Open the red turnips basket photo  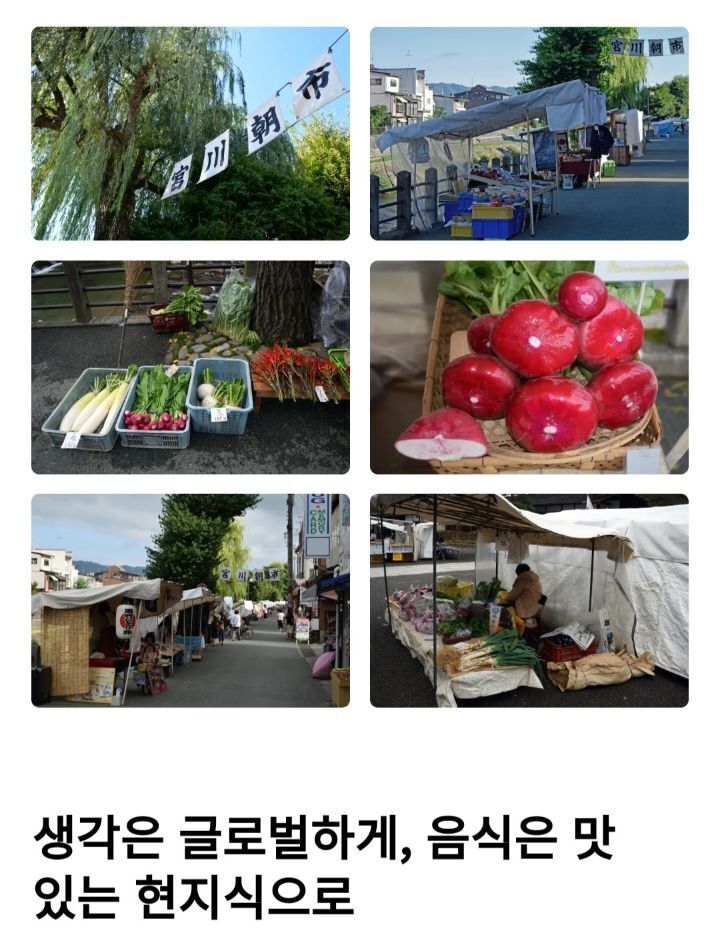[529, 367]
